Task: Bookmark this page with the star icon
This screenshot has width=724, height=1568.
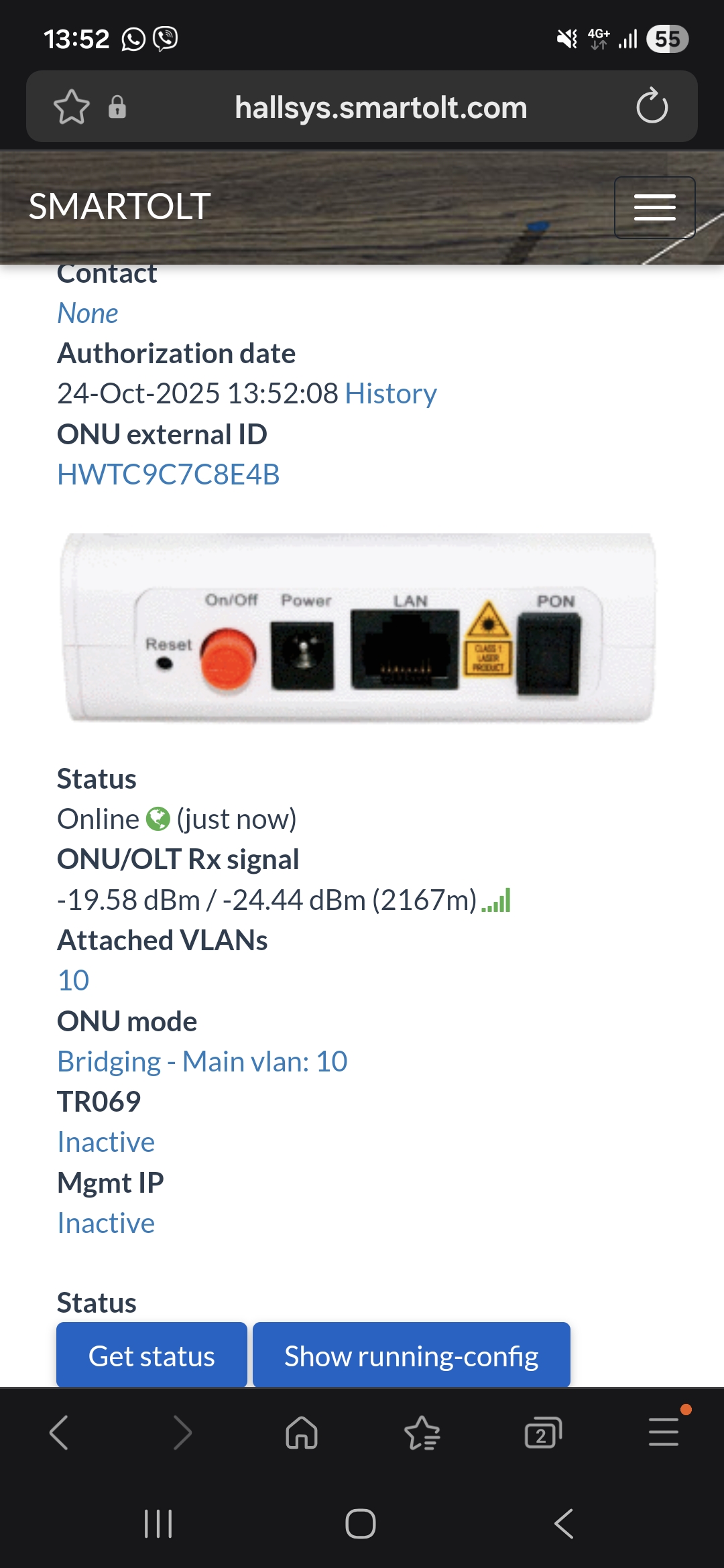Action: point(72,107)
